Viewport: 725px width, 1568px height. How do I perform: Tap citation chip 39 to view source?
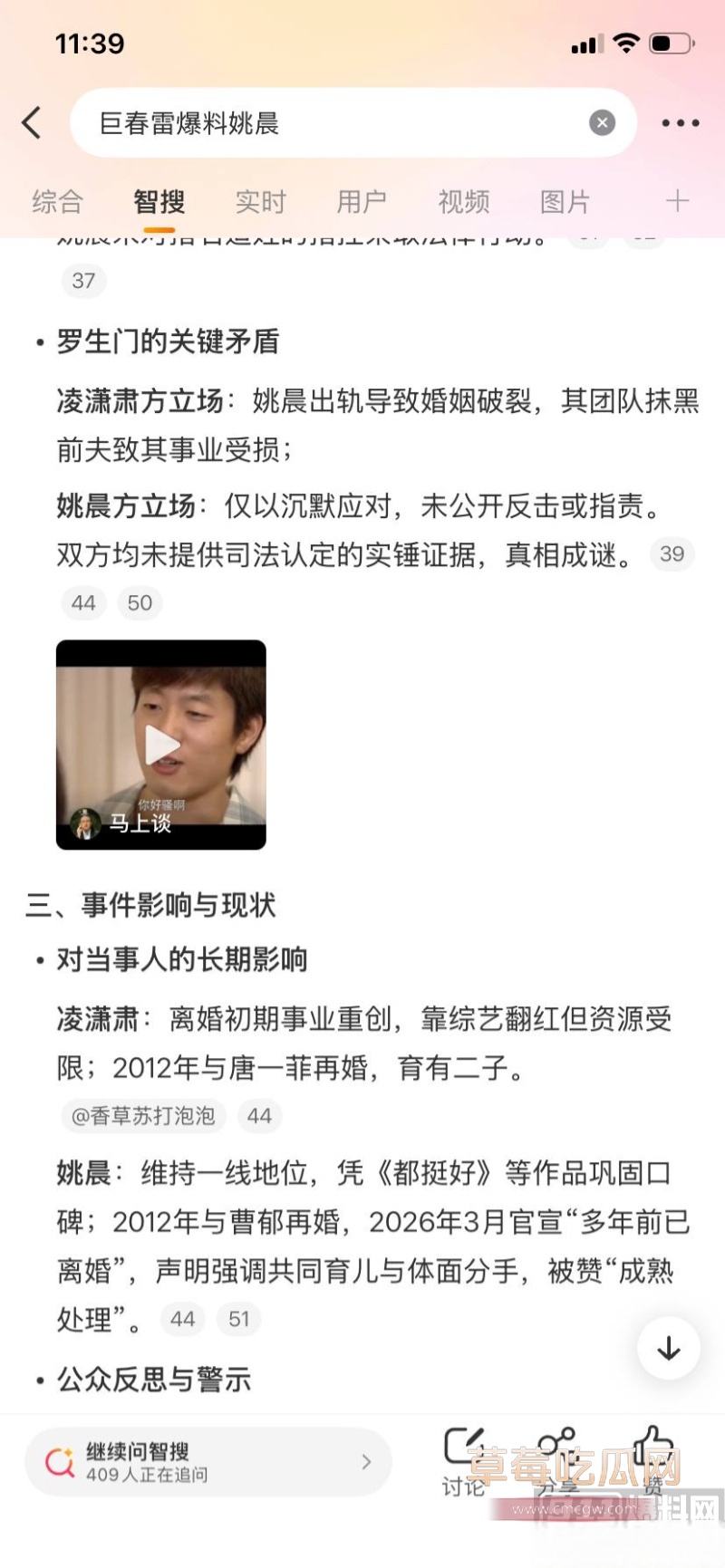tap(672, 553)
